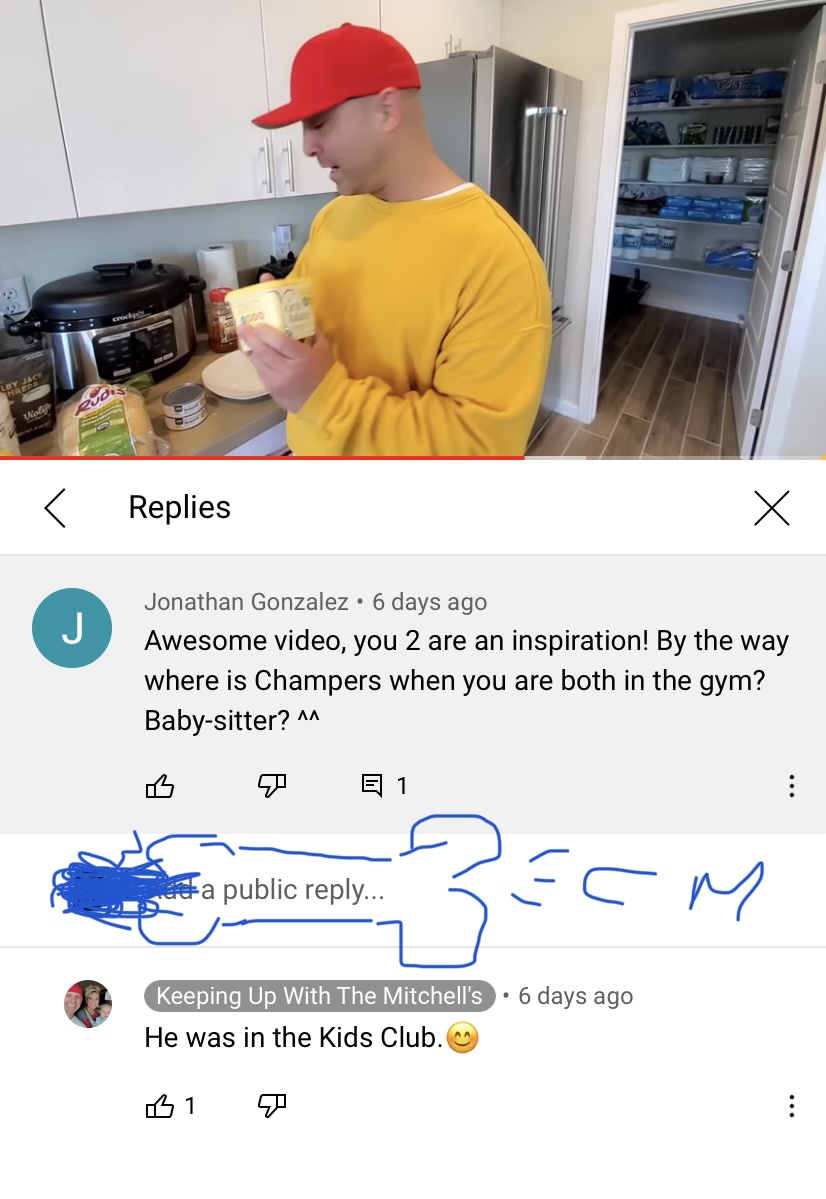Like the Keeping Up With The Mitchell's reply
Image resolution: width=826 pixels, height=1199 pixels.
coord(160,1105)
